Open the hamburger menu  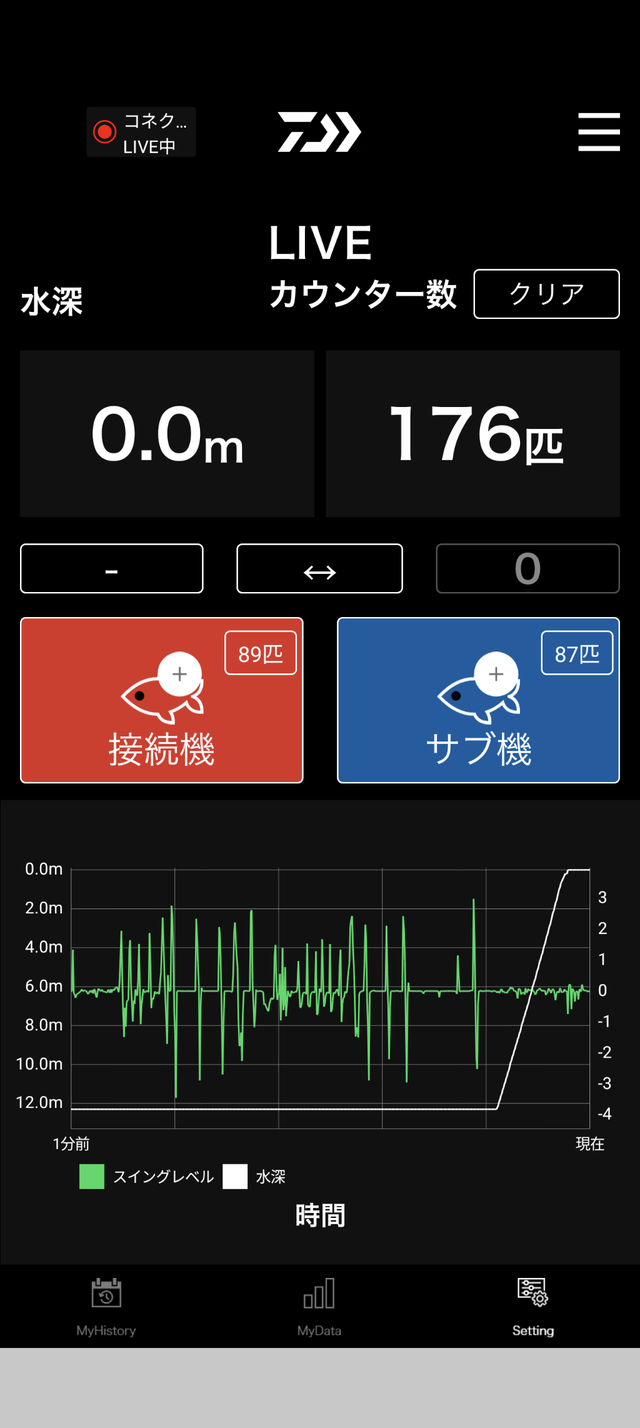(599, 132)
